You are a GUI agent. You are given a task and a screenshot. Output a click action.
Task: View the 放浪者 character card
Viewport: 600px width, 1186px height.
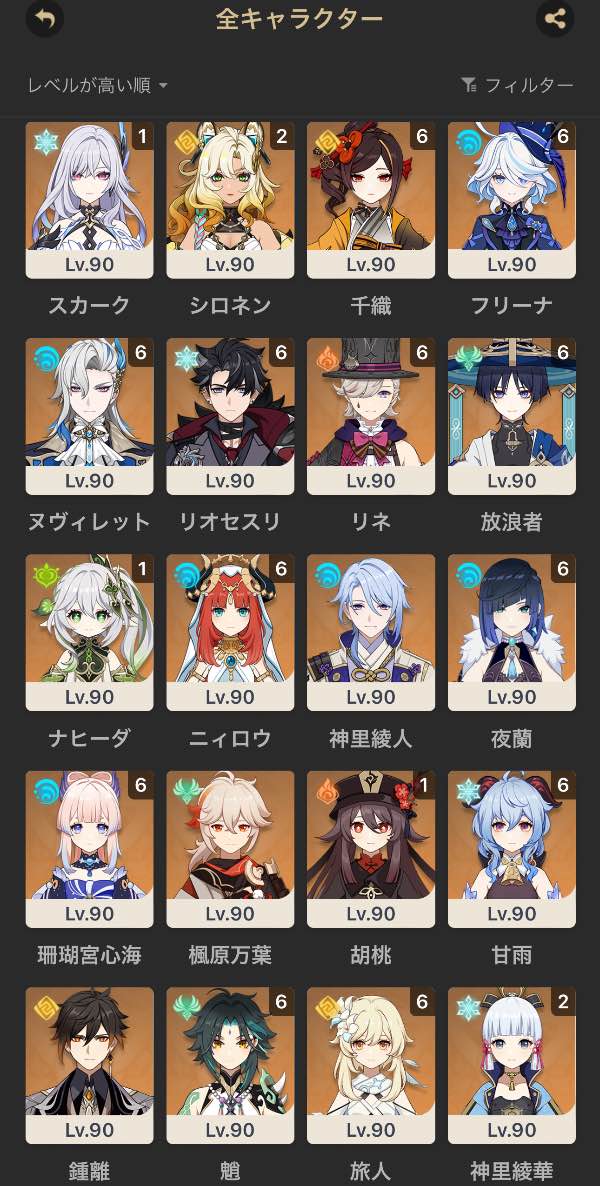512,416
